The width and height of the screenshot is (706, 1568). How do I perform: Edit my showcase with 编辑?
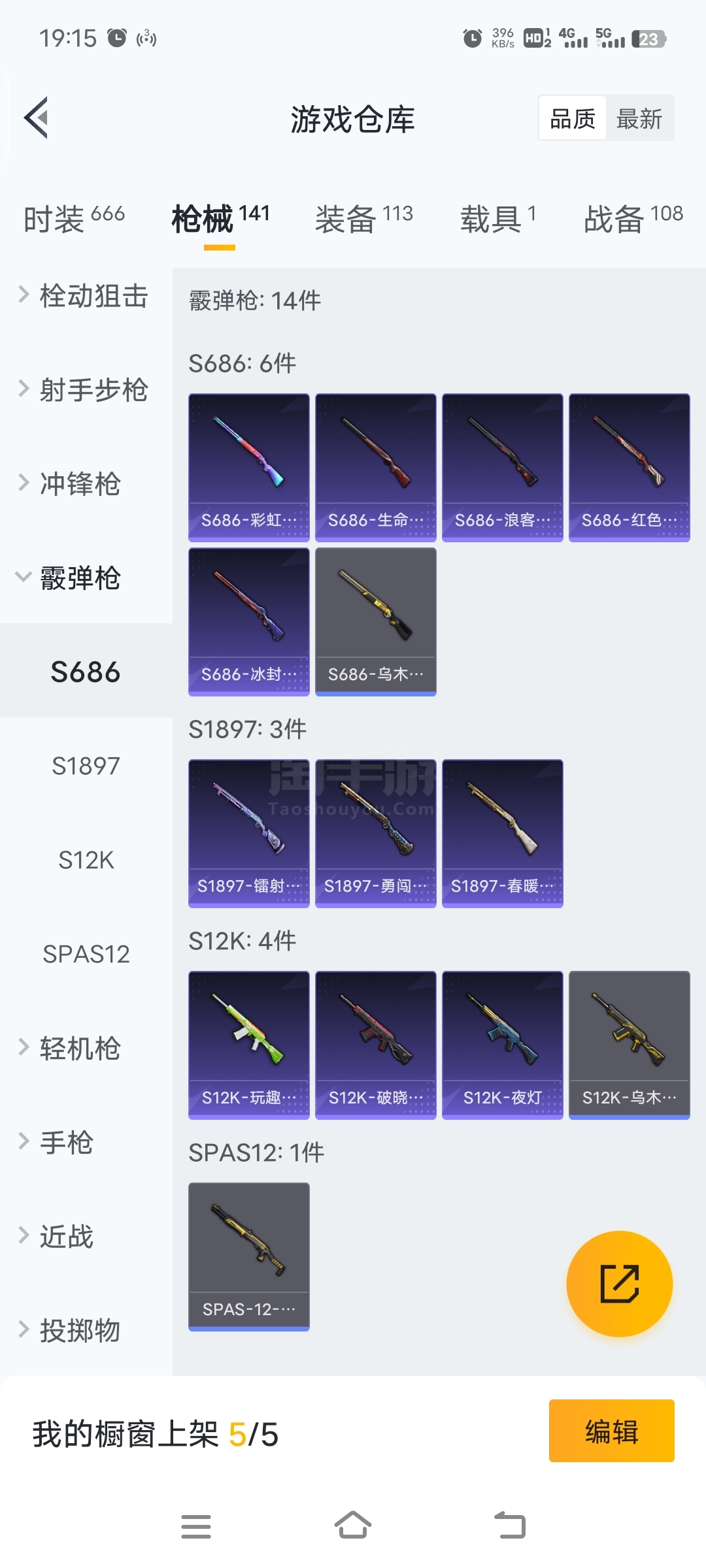click(x=611, y=1431)
